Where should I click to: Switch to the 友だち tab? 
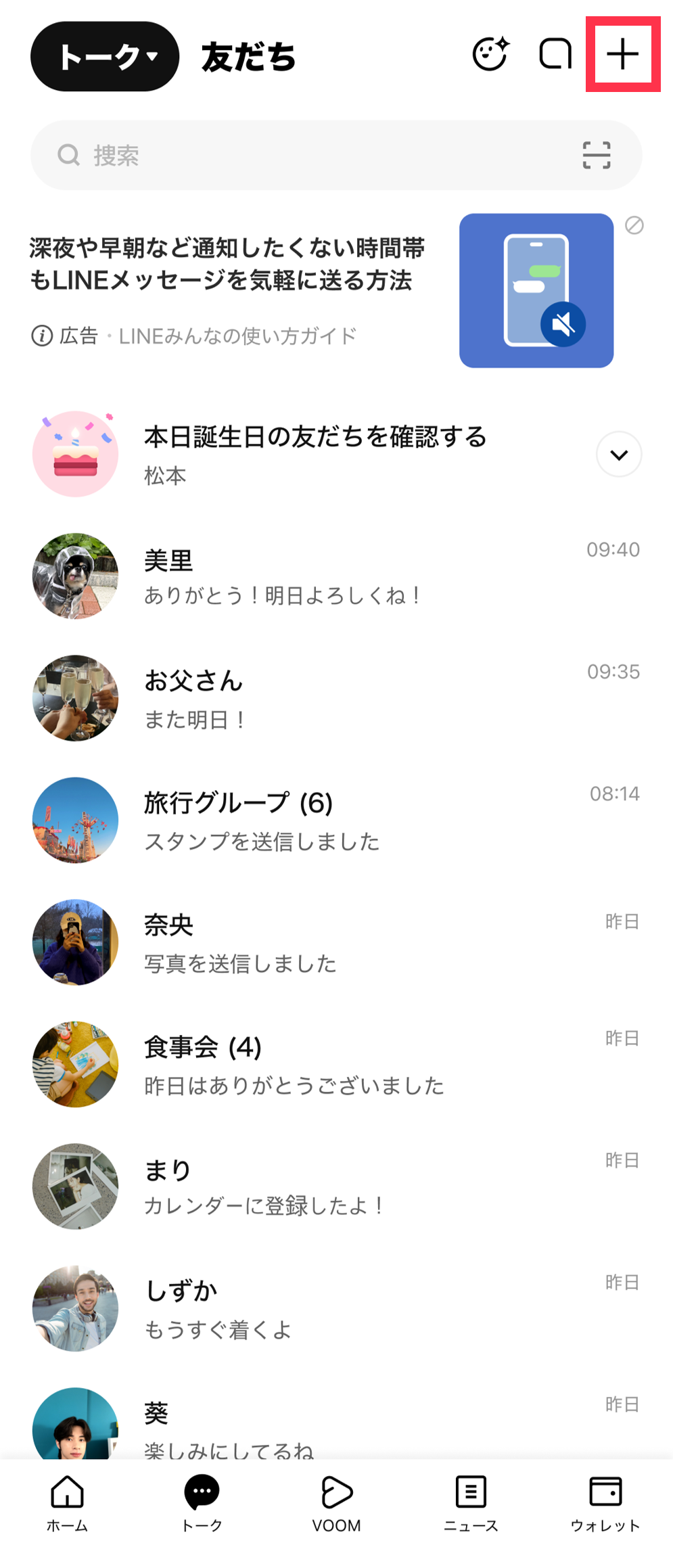tap(248, 56)
